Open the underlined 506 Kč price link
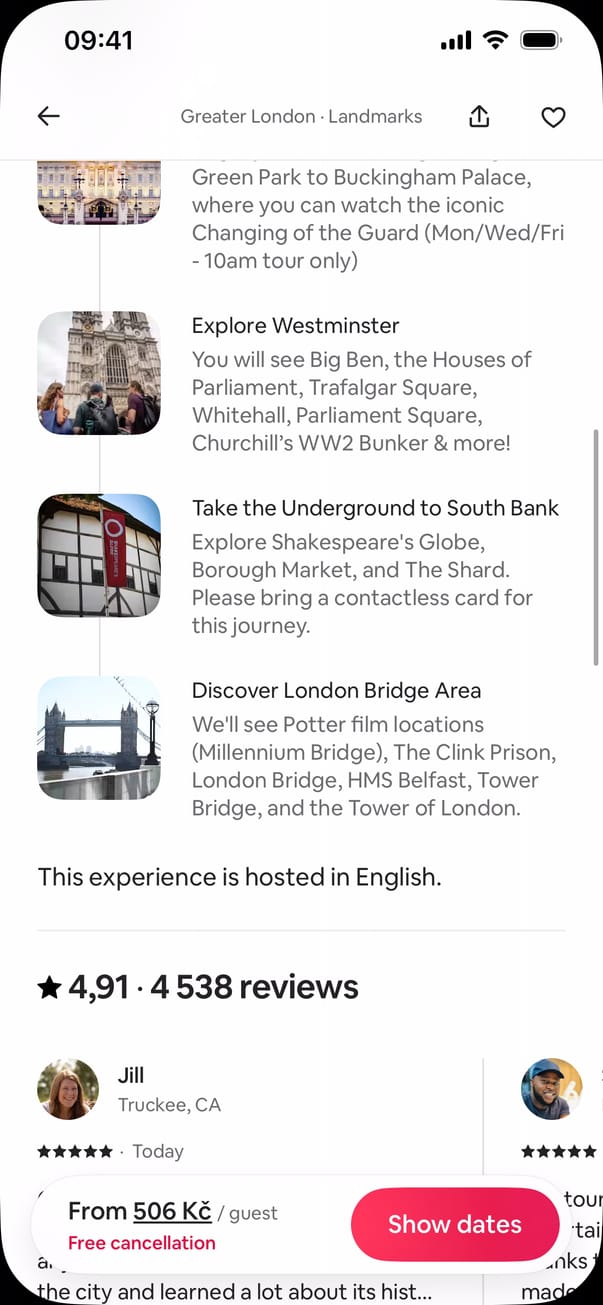 [172, 1211]
